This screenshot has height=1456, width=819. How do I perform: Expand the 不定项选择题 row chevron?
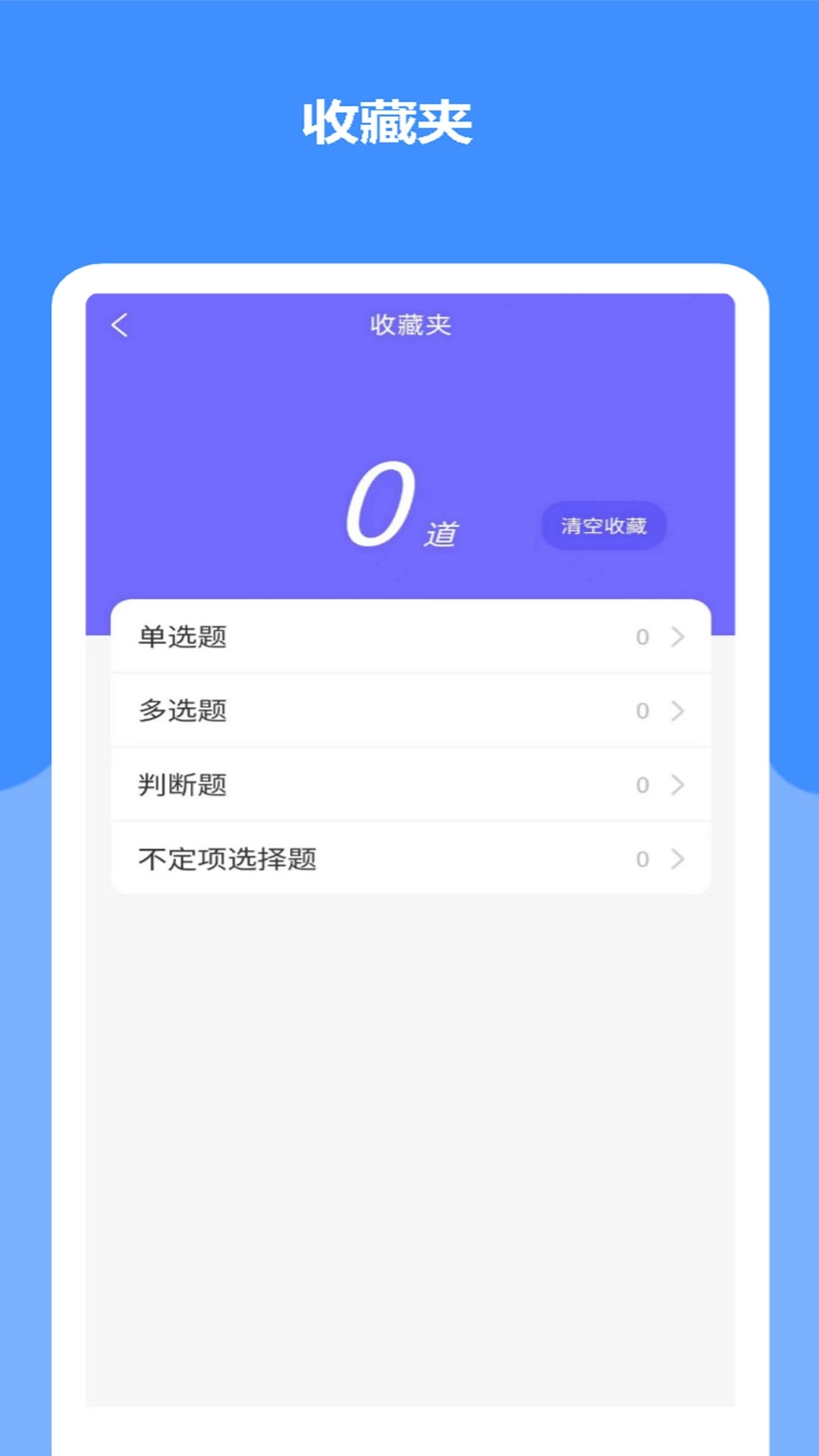click(676, 859)
